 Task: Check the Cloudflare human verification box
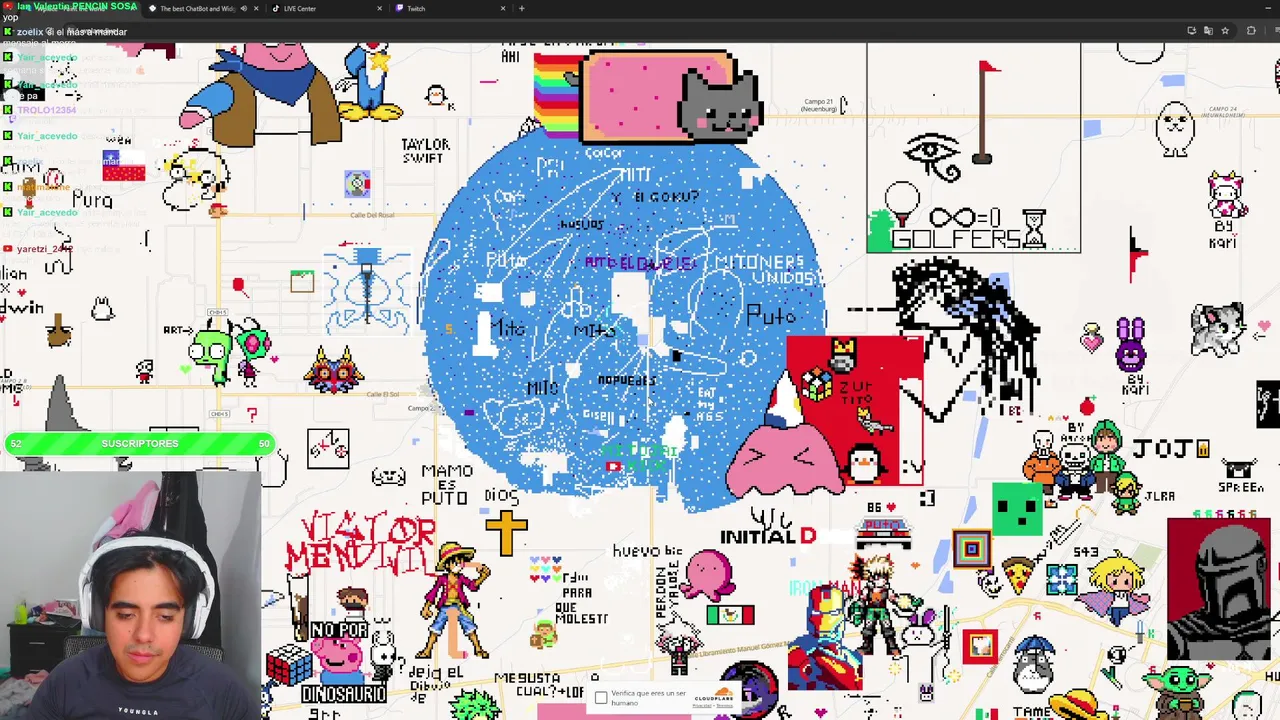[601, 698]
